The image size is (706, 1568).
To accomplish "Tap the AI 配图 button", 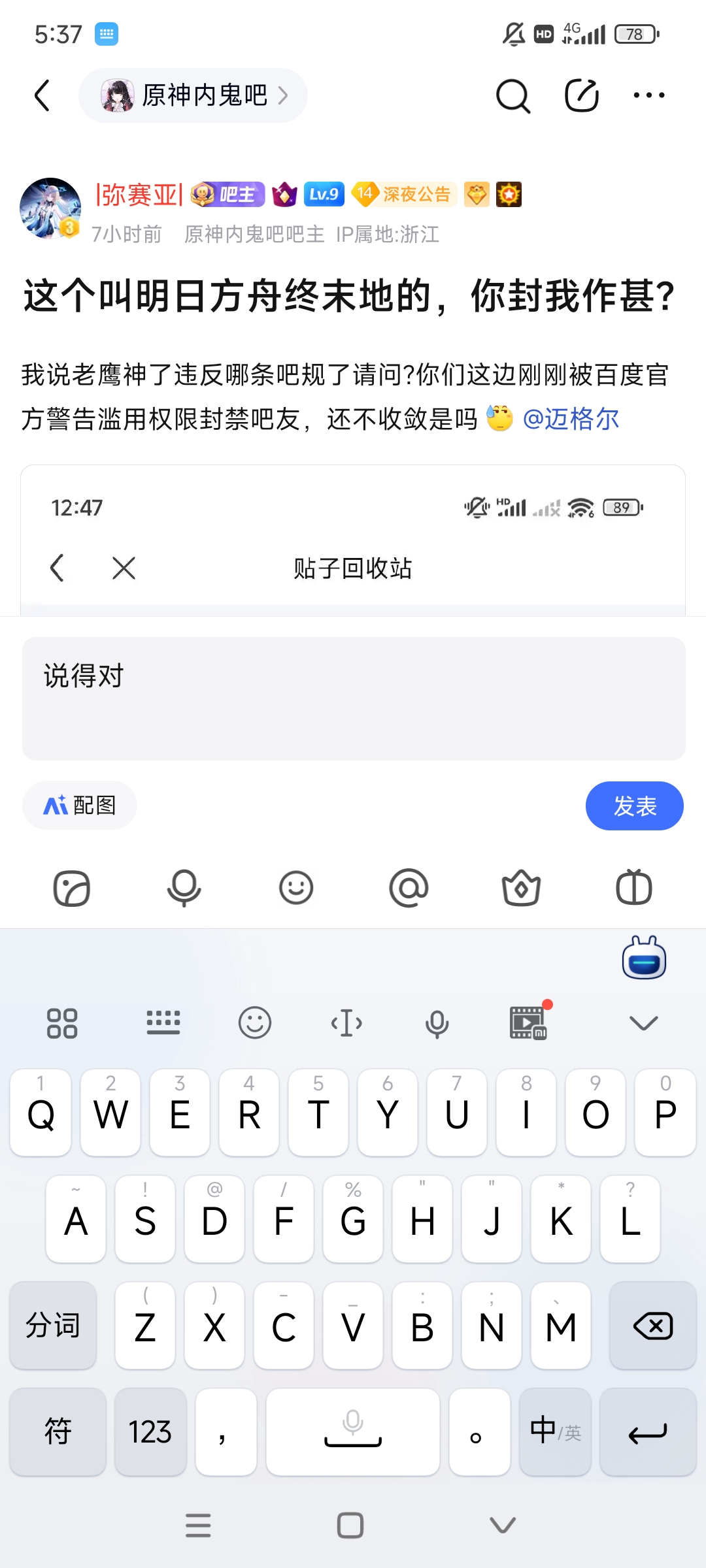I will [x=80, y=806].
